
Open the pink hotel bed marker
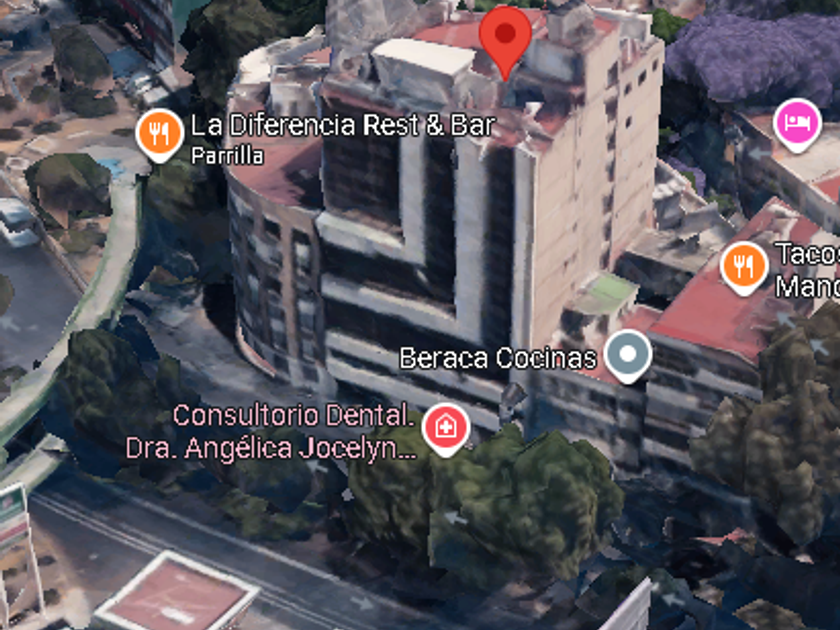(798, 124)
